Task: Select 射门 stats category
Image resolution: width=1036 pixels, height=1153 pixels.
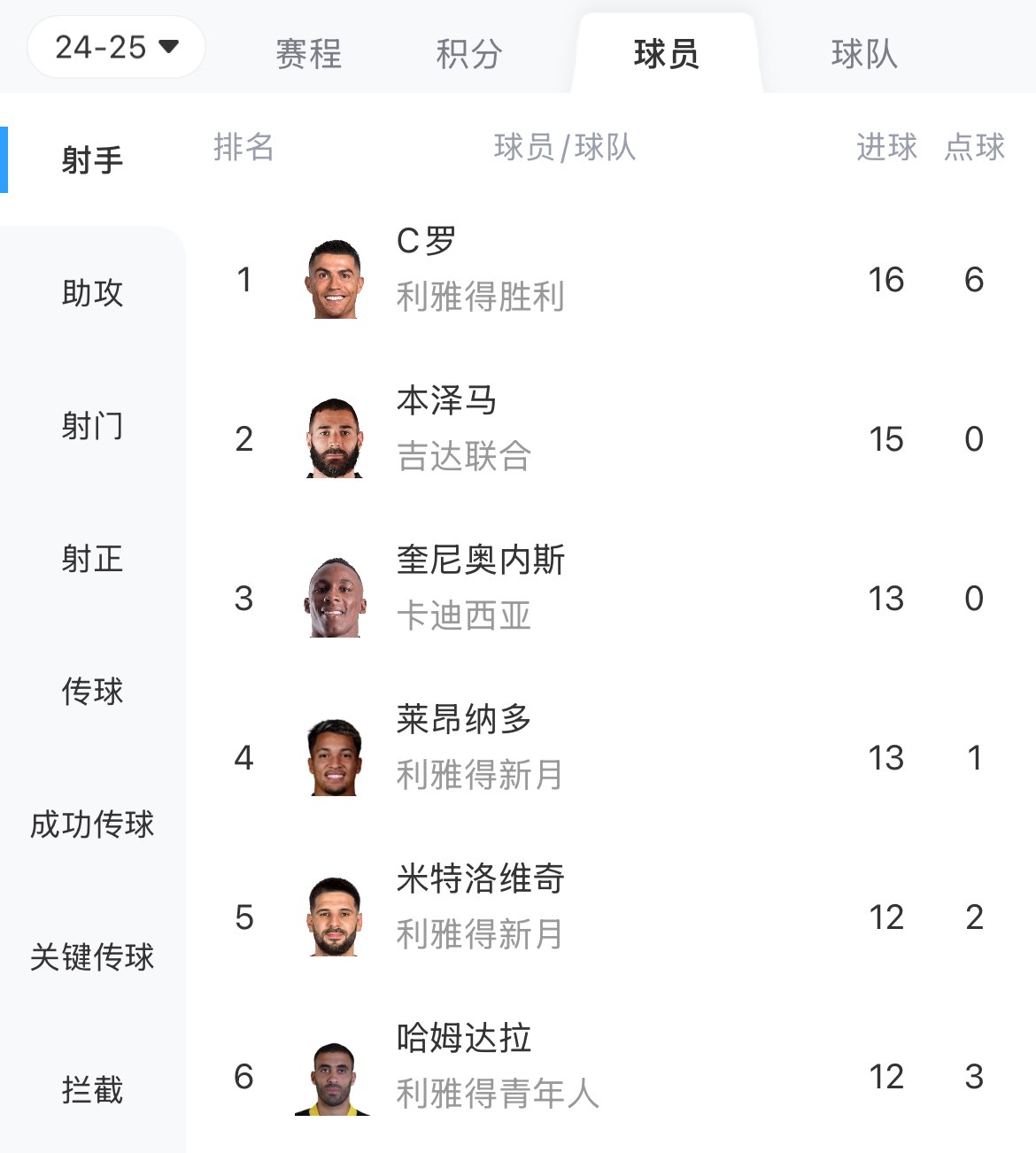Action: pos(92,426)
